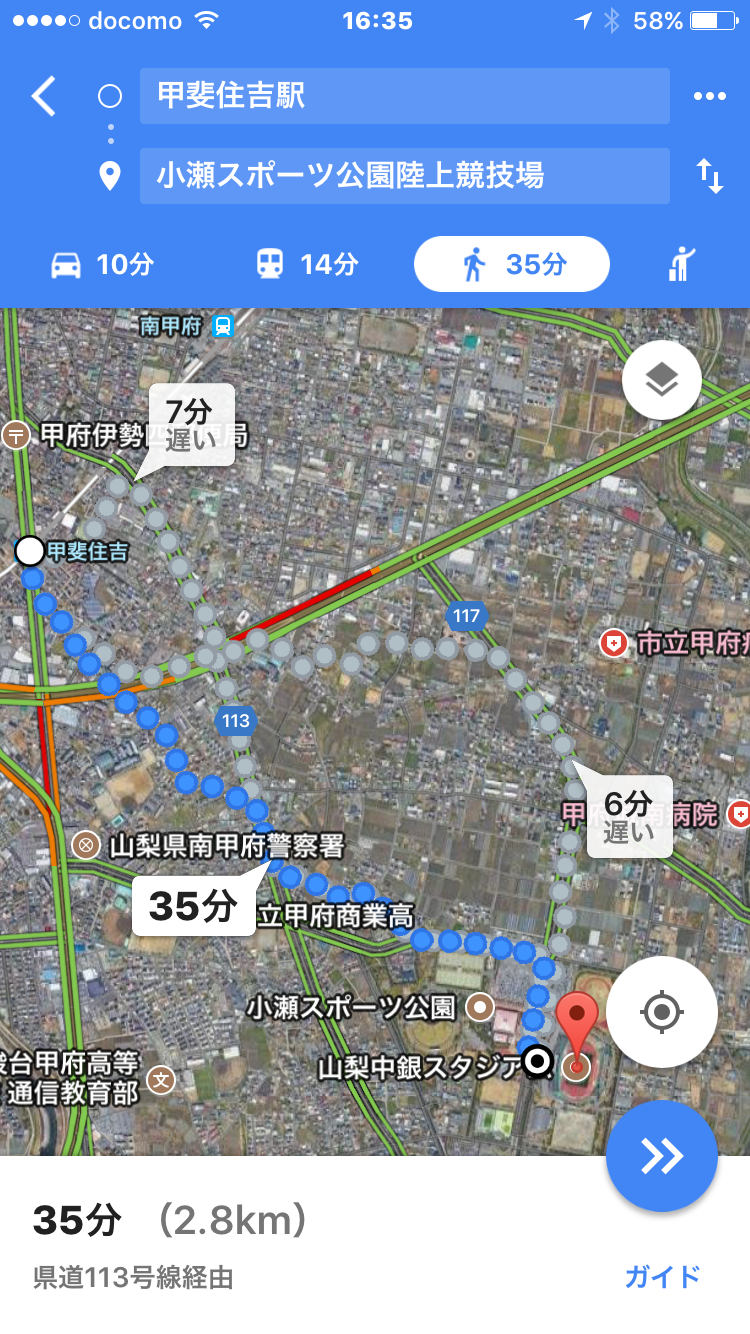Open the map layers button
Image resolution: width=750 pixels, height=1334 pixels.
[x=661, y=381]
